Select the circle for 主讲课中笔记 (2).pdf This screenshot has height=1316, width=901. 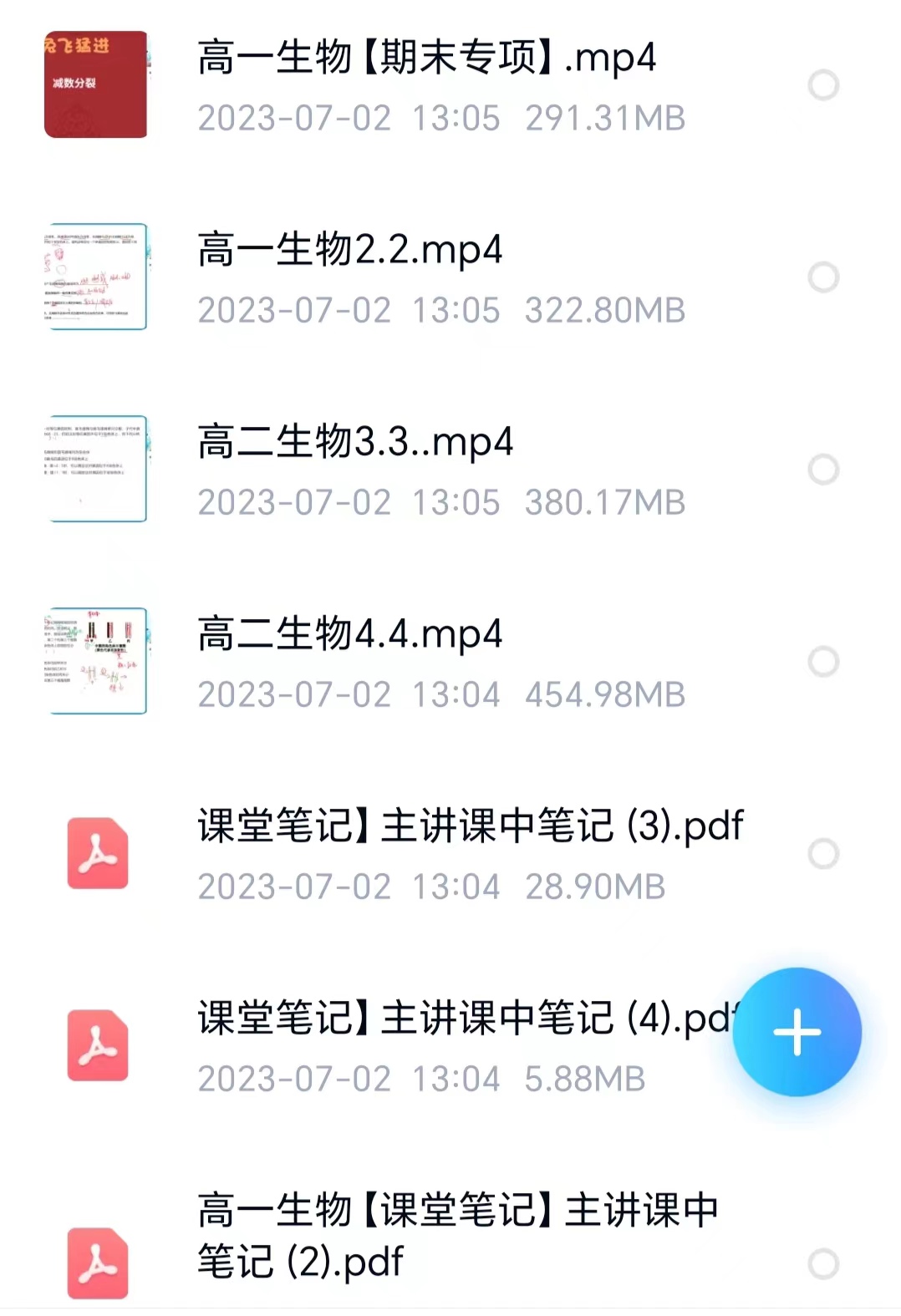click(x=823, y=1263)
